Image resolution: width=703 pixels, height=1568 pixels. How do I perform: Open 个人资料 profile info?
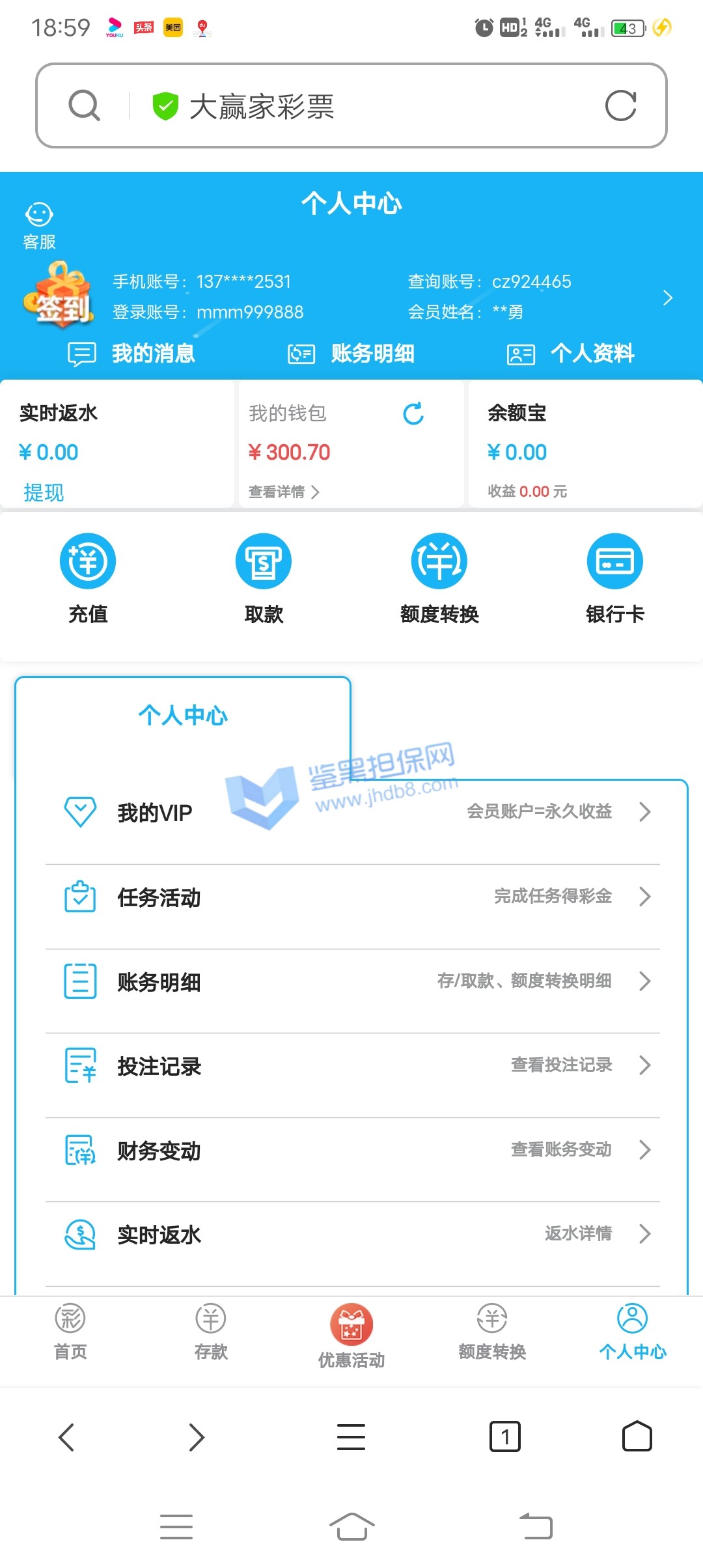click(x=571, y=354)
